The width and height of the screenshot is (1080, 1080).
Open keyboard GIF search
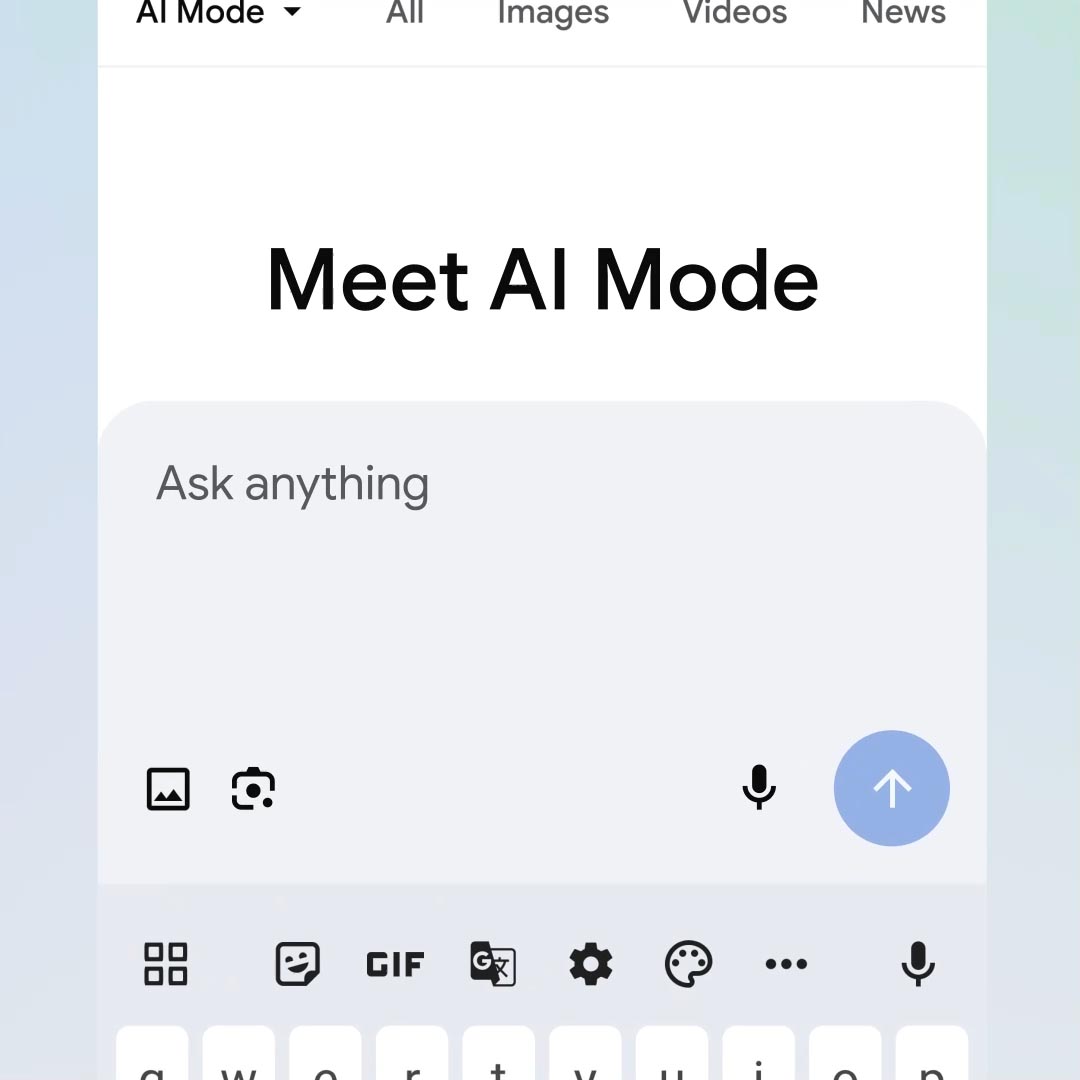pos(395,964)
